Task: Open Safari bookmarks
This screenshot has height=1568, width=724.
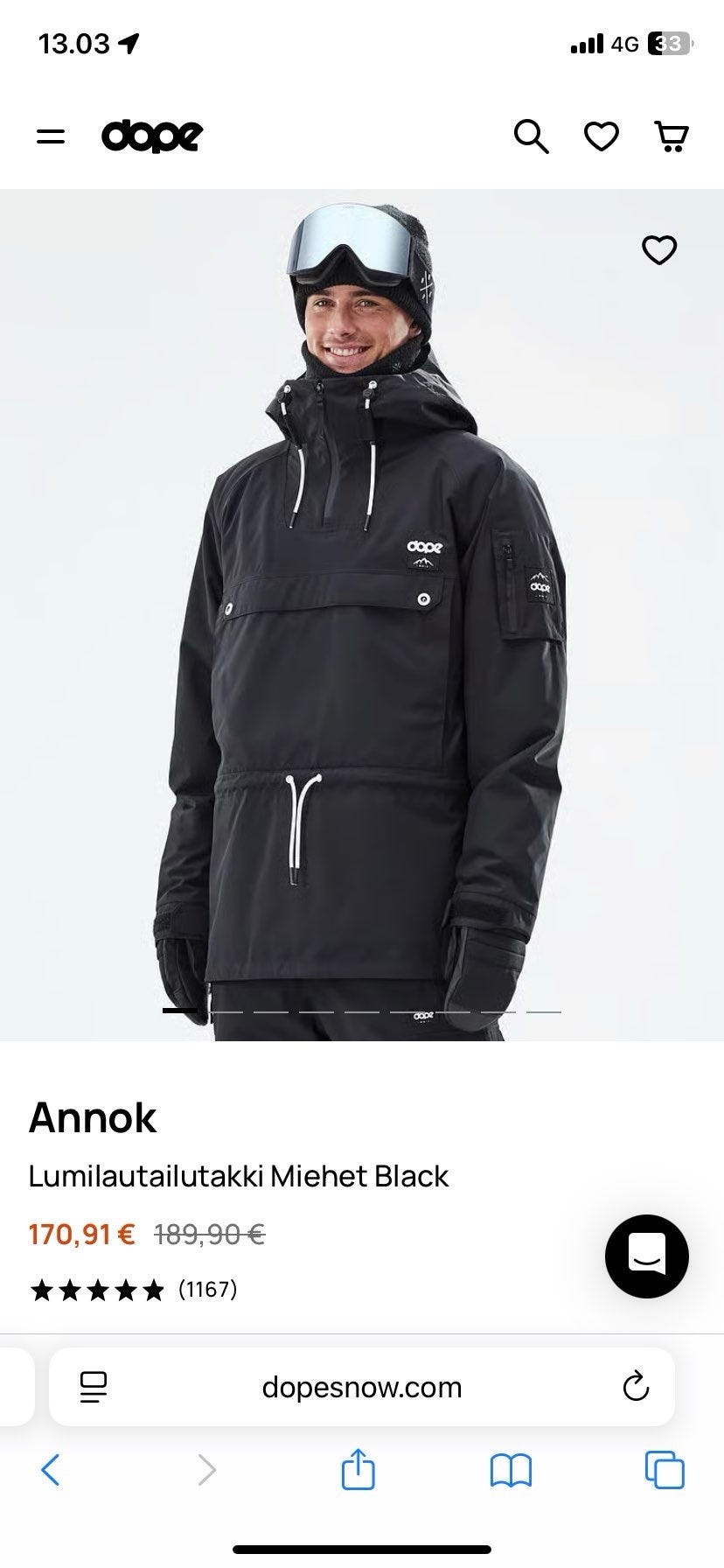Action: (511, 1470)
